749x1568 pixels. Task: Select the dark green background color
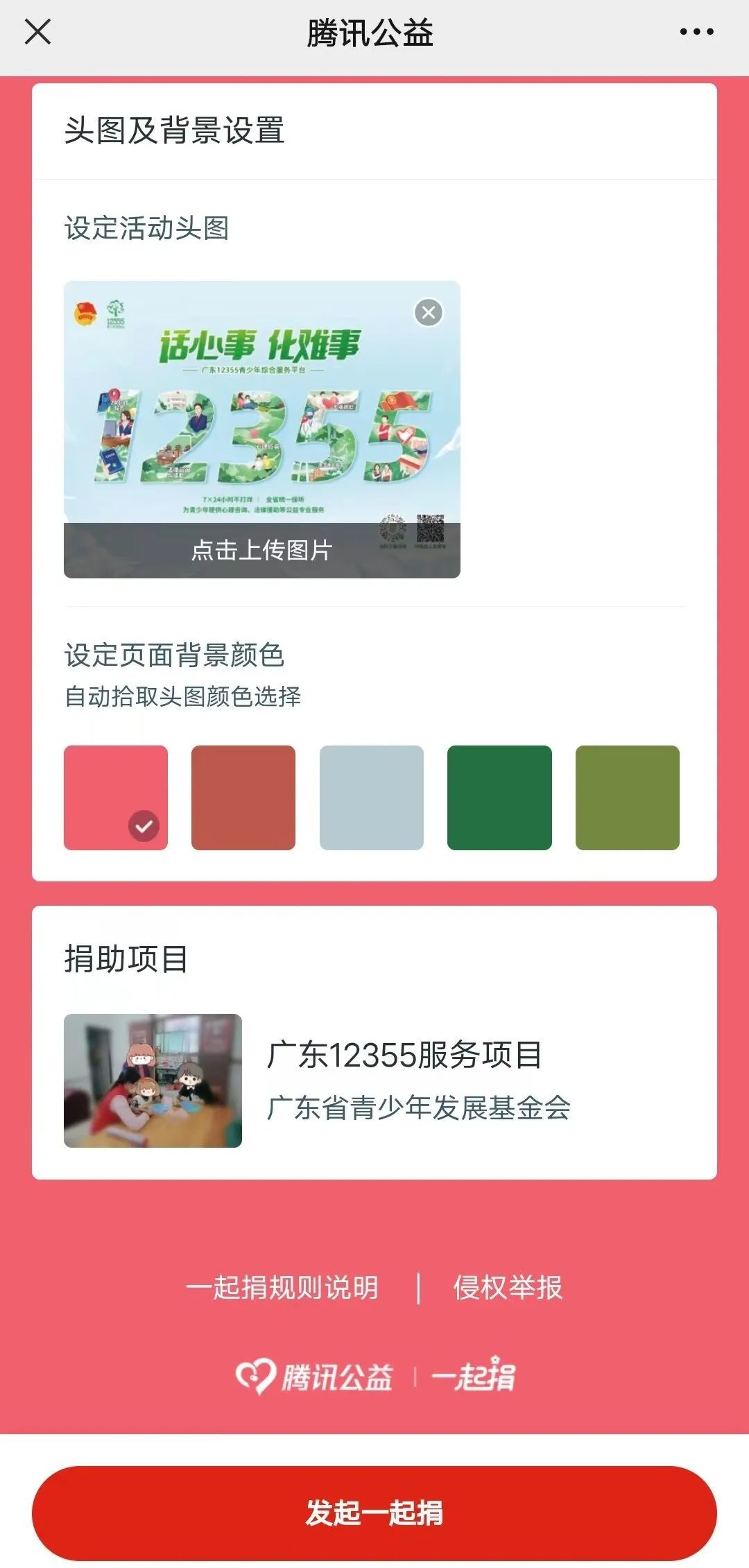click(x=499, y=798)
